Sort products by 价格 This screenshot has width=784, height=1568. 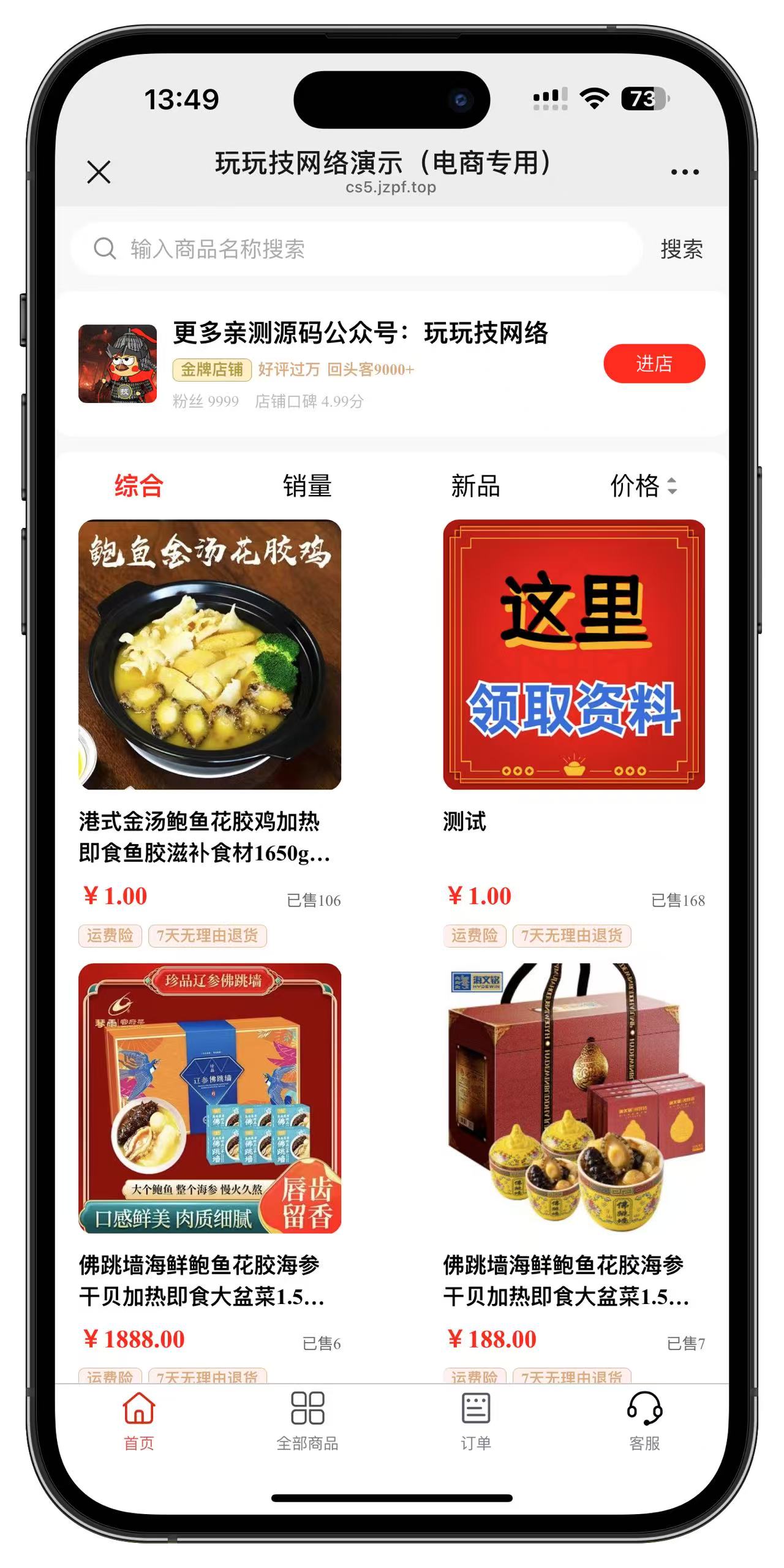pyautogui.click(x=643, y=486)
